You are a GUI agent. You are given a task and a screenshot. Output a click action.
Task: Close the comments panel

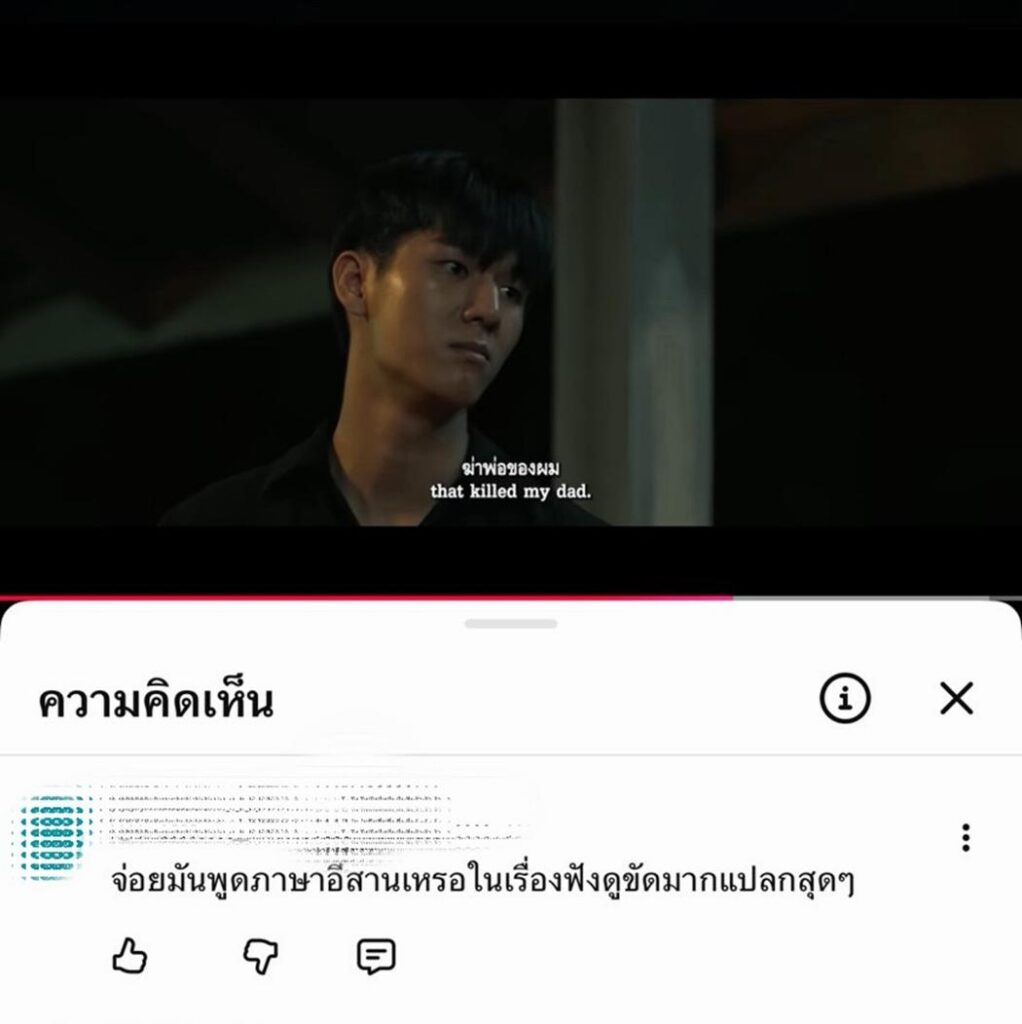coord(956,699)
